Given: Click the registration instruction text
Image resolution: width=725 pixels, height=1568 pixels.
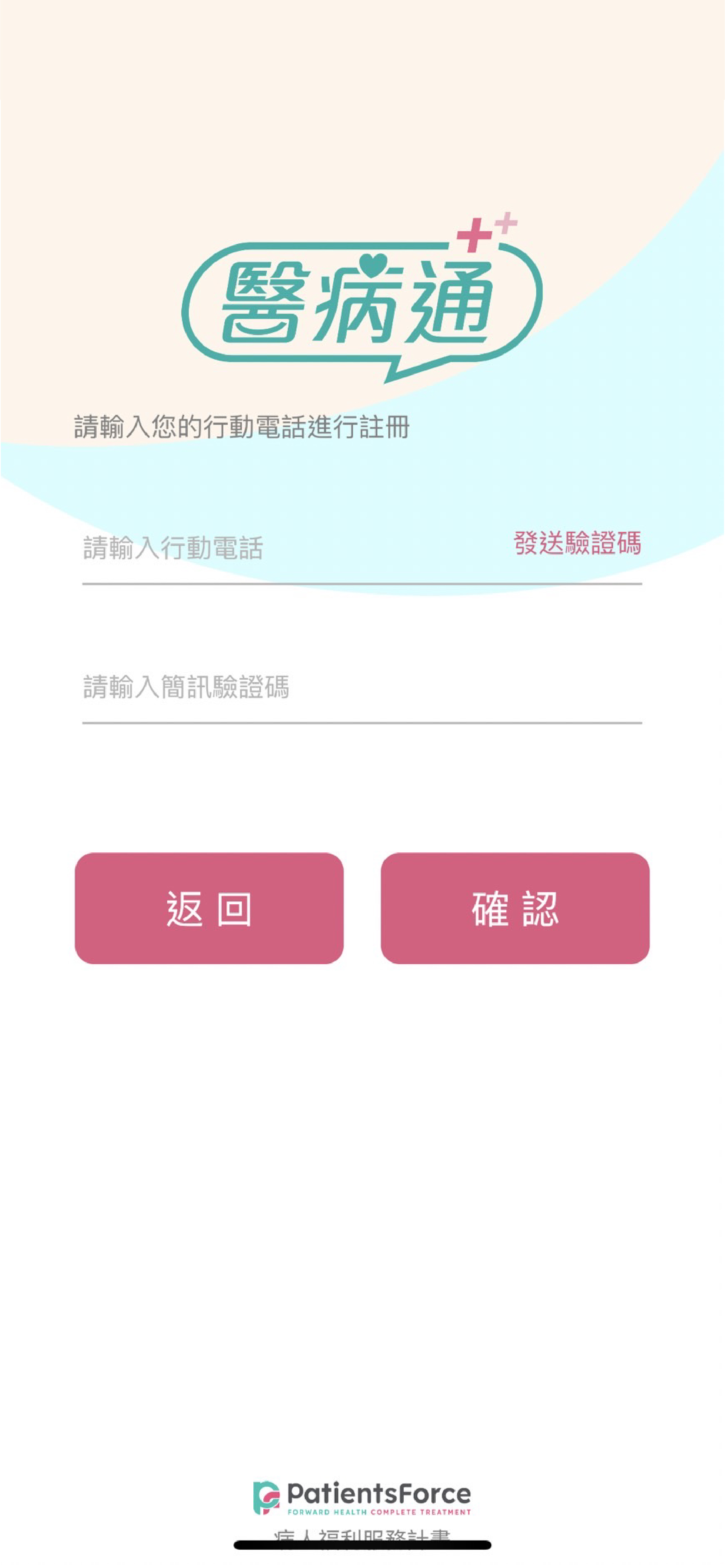Looking at the screenshot, I should coord(242,426).
